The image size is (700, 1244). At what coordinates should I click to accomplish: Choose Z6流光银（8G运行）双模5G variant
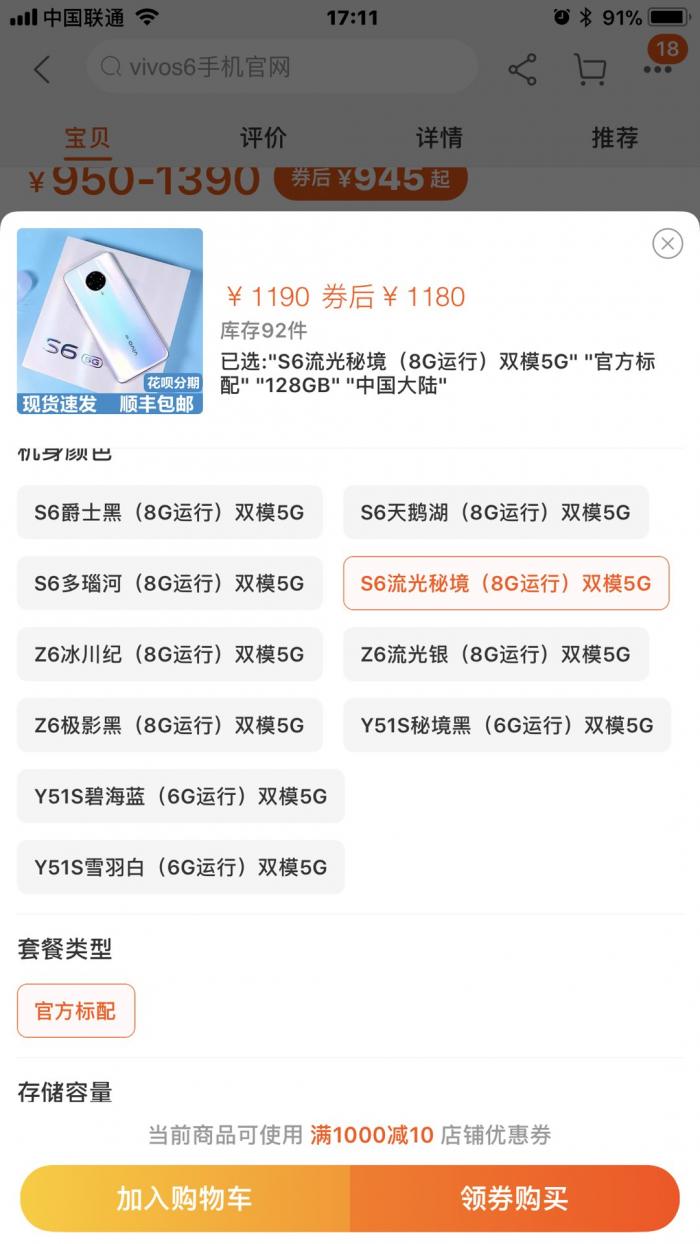pyautogui.click(x=495, y=654)
